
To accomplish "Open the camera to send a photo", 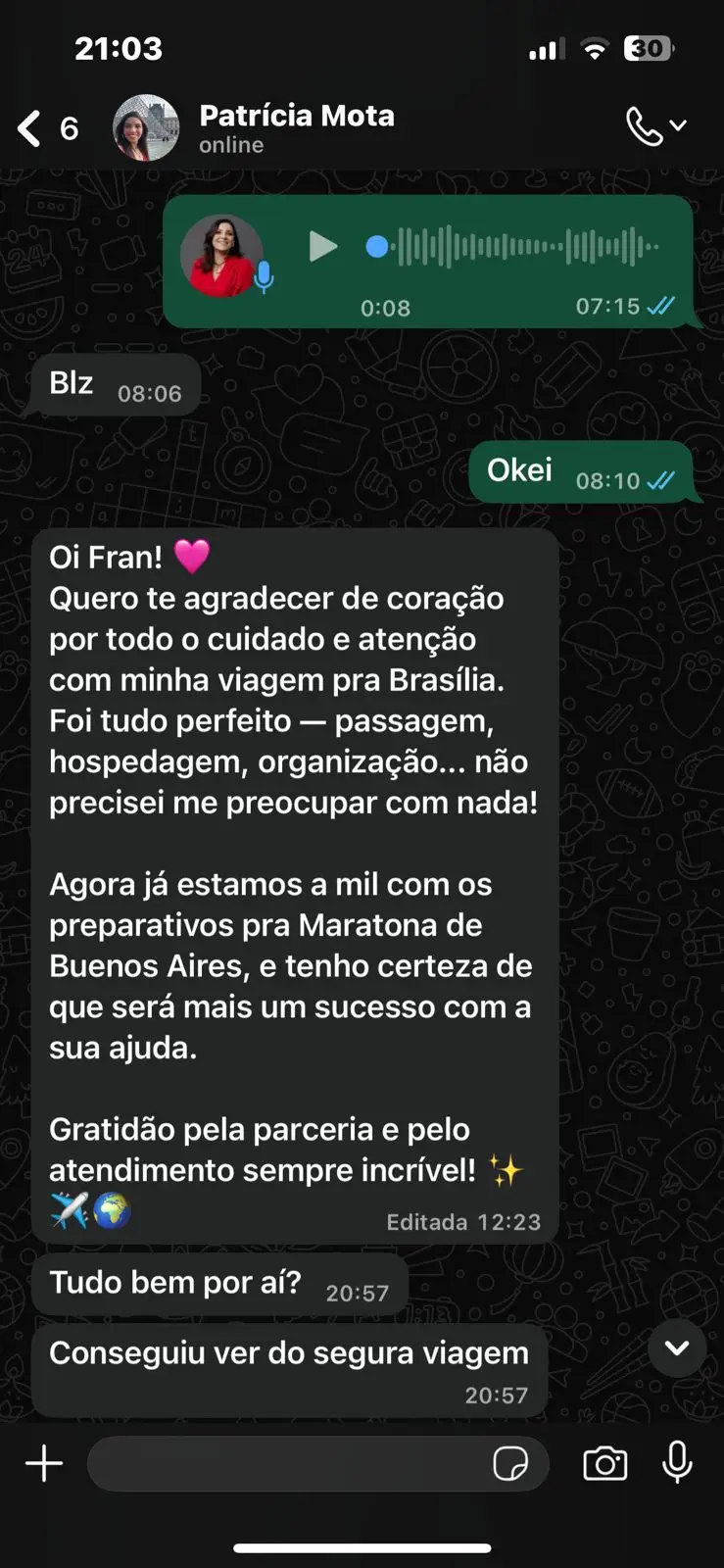I will (x=604, y=1463).
